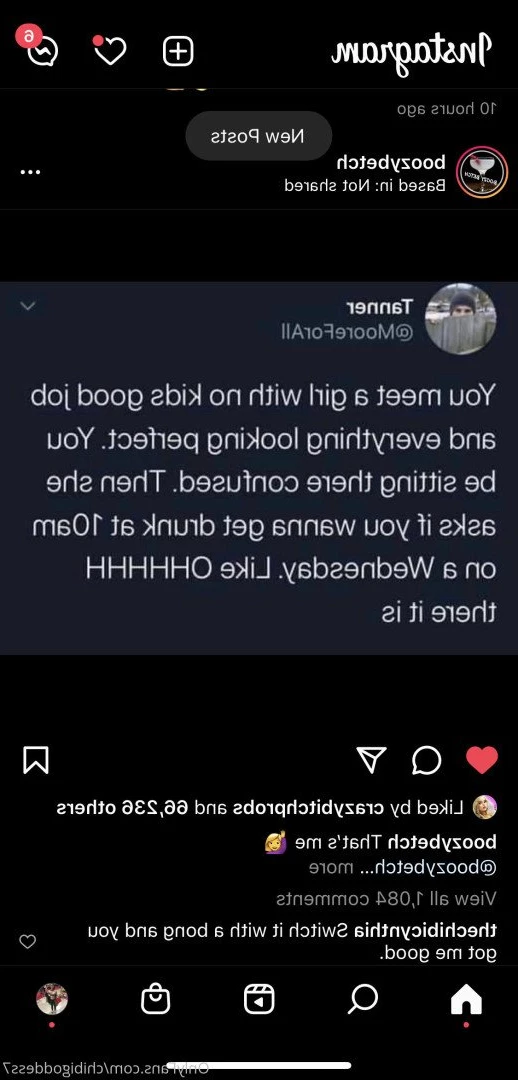
Task: Open the three-dot menu on boozybetch's post
Action: coord(30,172)
